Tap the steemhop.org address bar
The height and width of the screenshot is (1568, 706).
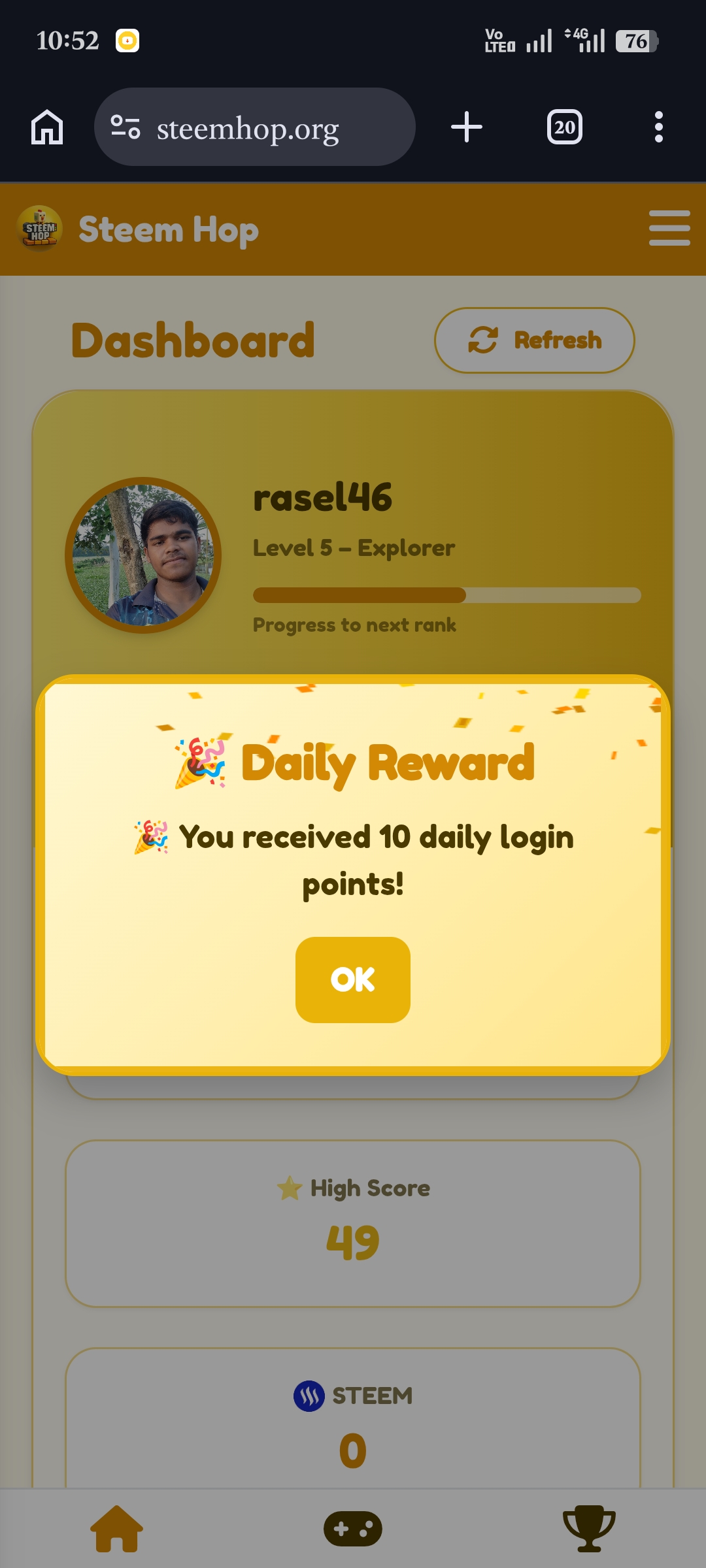click(x=255, y=127)
